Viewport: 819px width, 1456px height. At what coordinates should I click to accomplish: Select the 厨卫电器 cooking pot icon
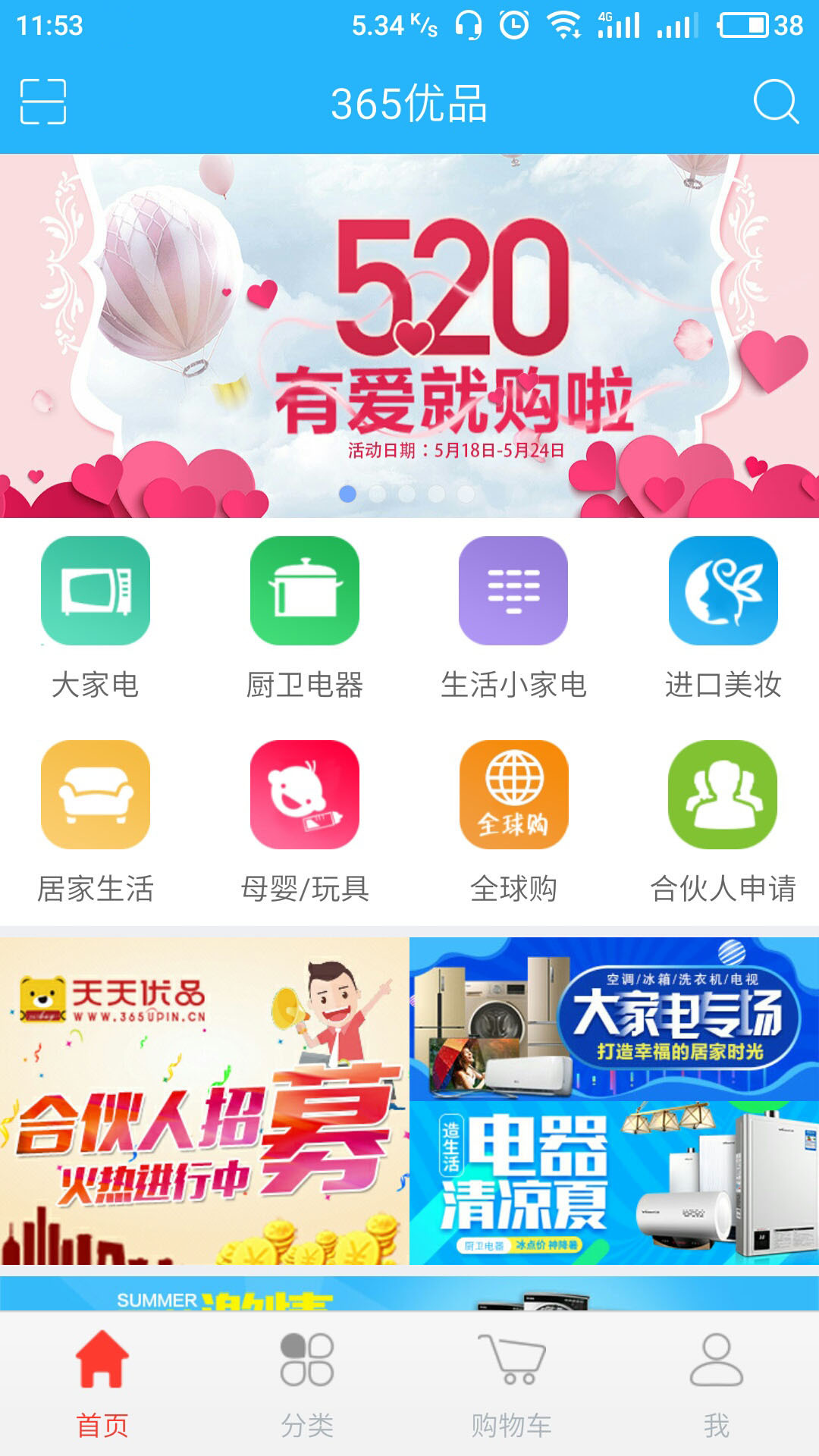pyautogui.click(x=304, y=594)
